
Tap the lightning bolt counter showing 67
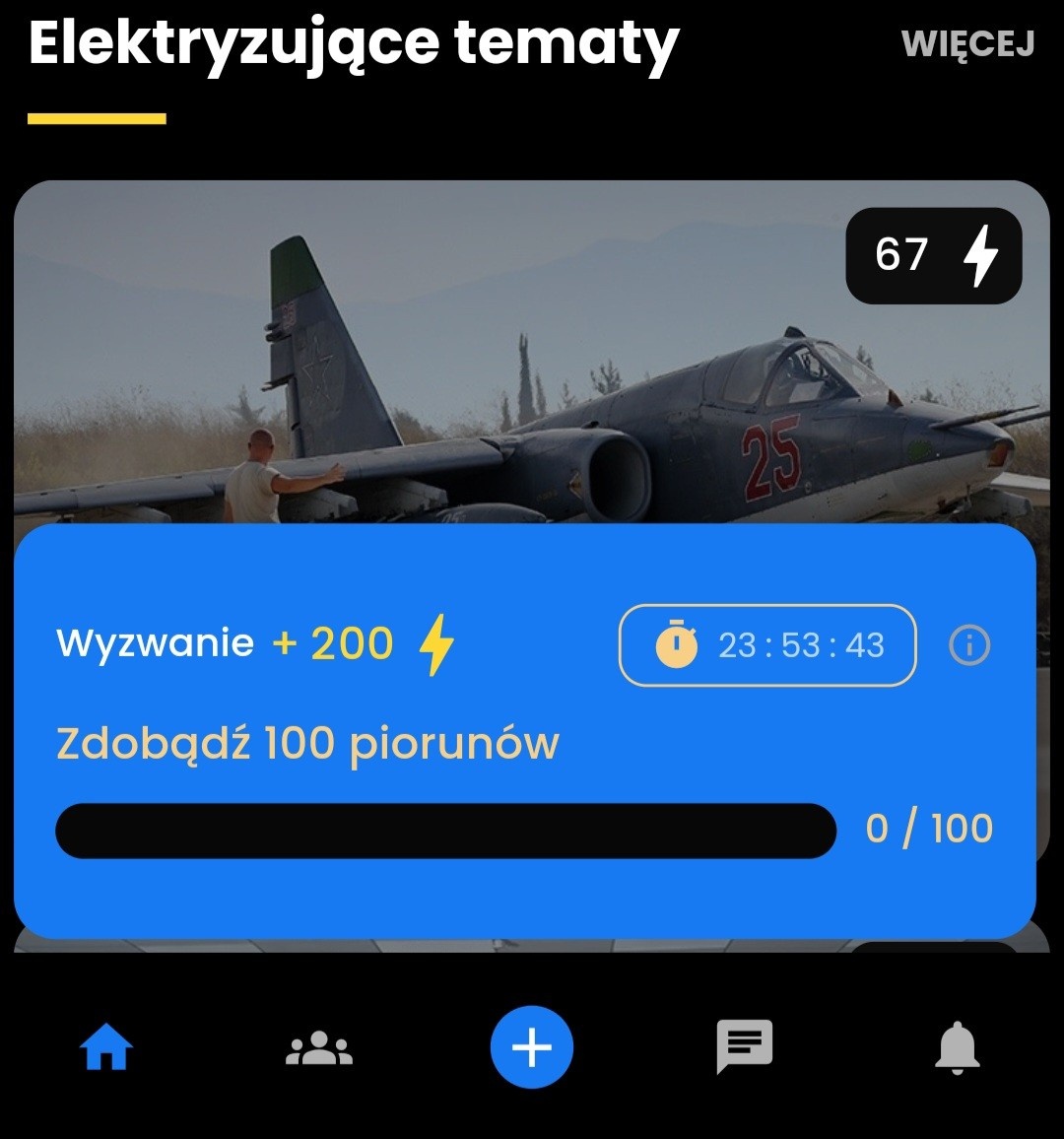[x=934, y=254]
